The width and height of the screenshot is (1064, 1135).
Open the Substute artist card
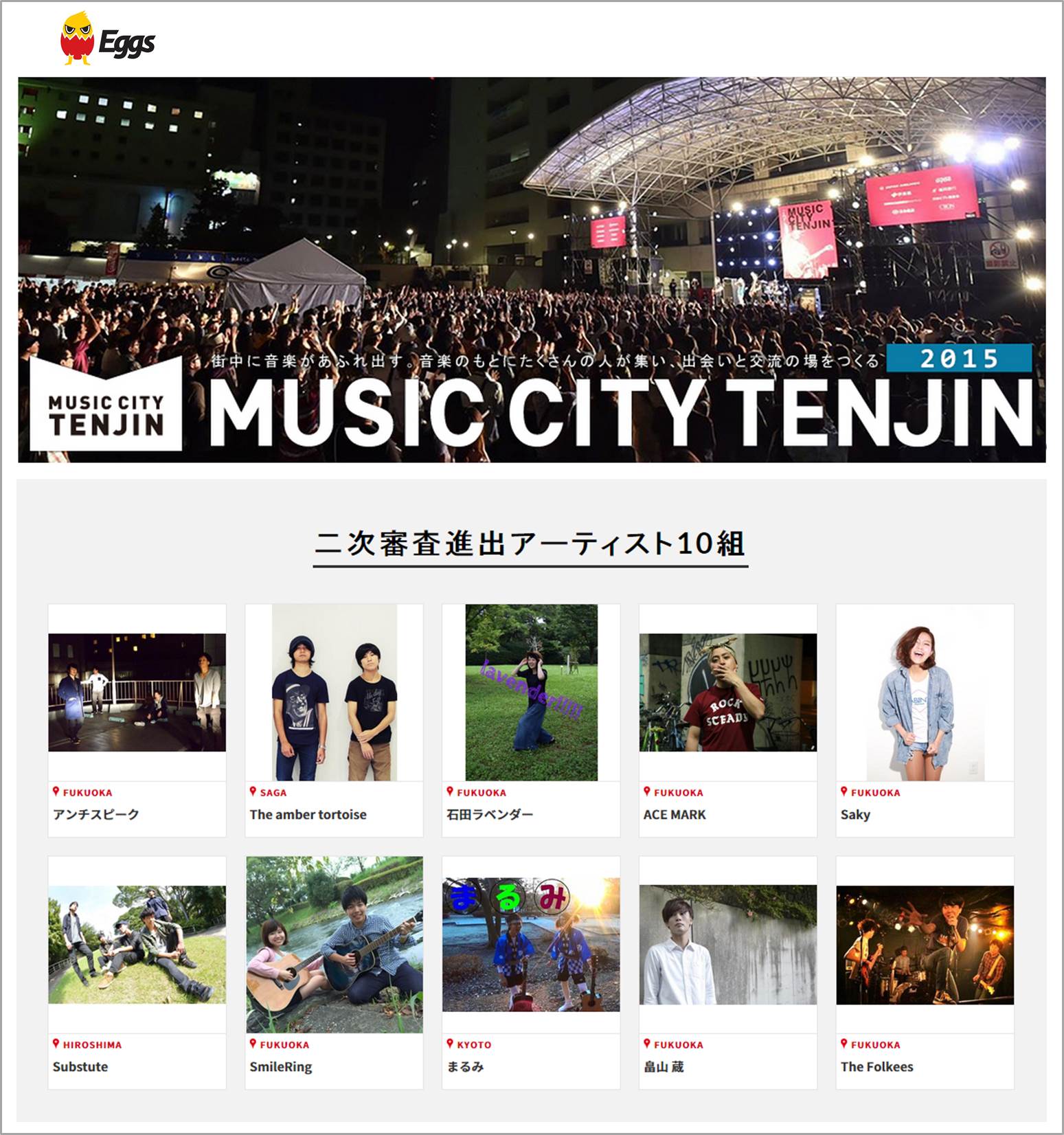(137, 971)
